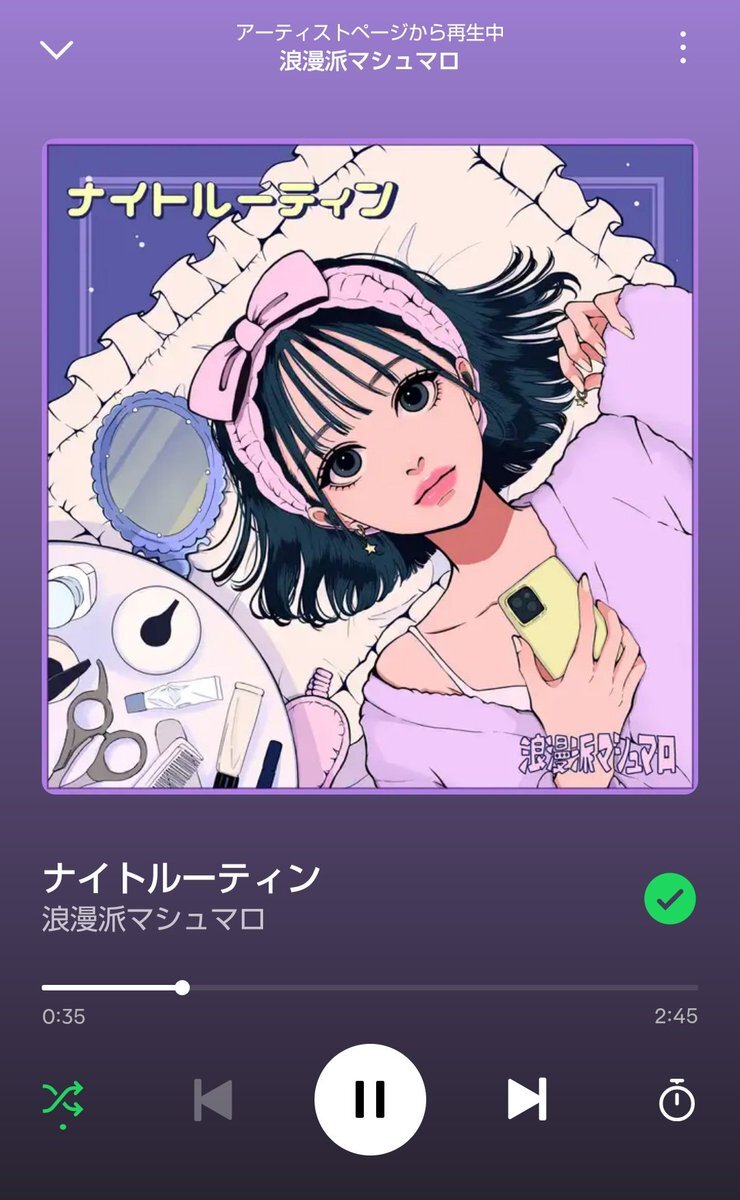Screen dimensions: 740x1200
Task: Pause the current song
Action: point(370,1100)
